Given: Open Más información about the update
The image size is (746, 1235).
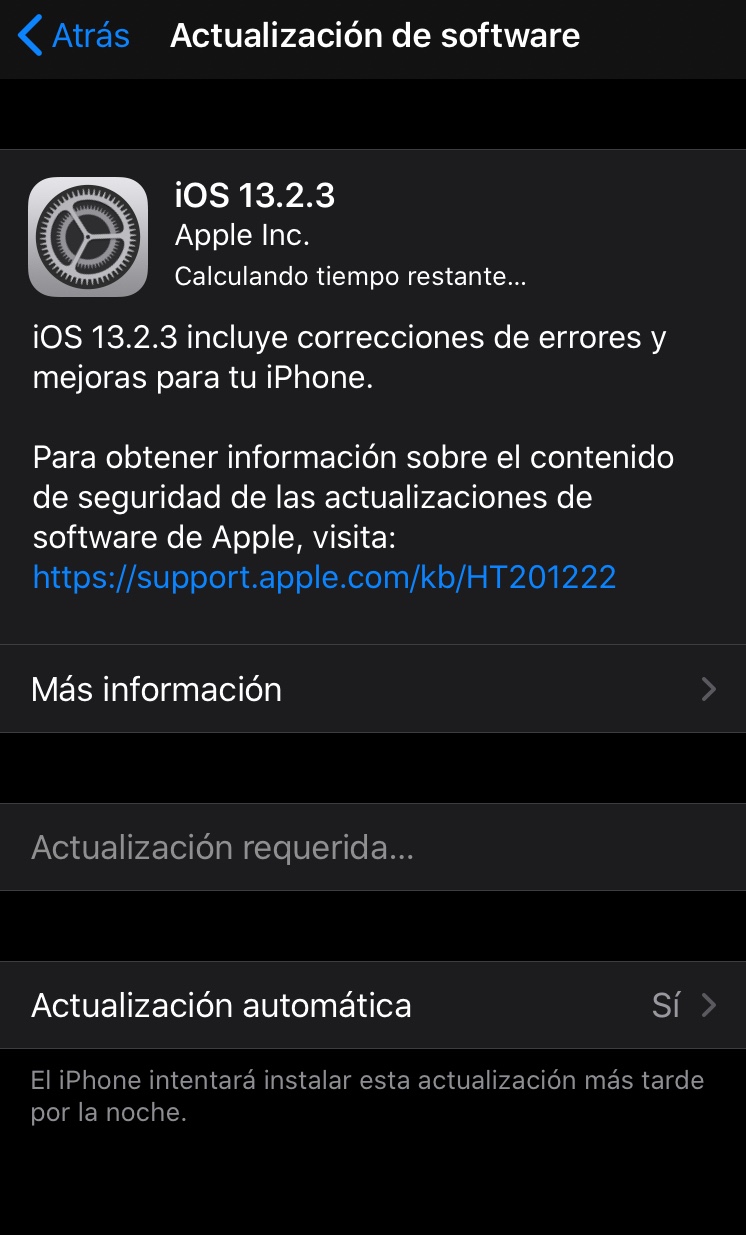Looking at the screenshot, I should pos(372,689).
